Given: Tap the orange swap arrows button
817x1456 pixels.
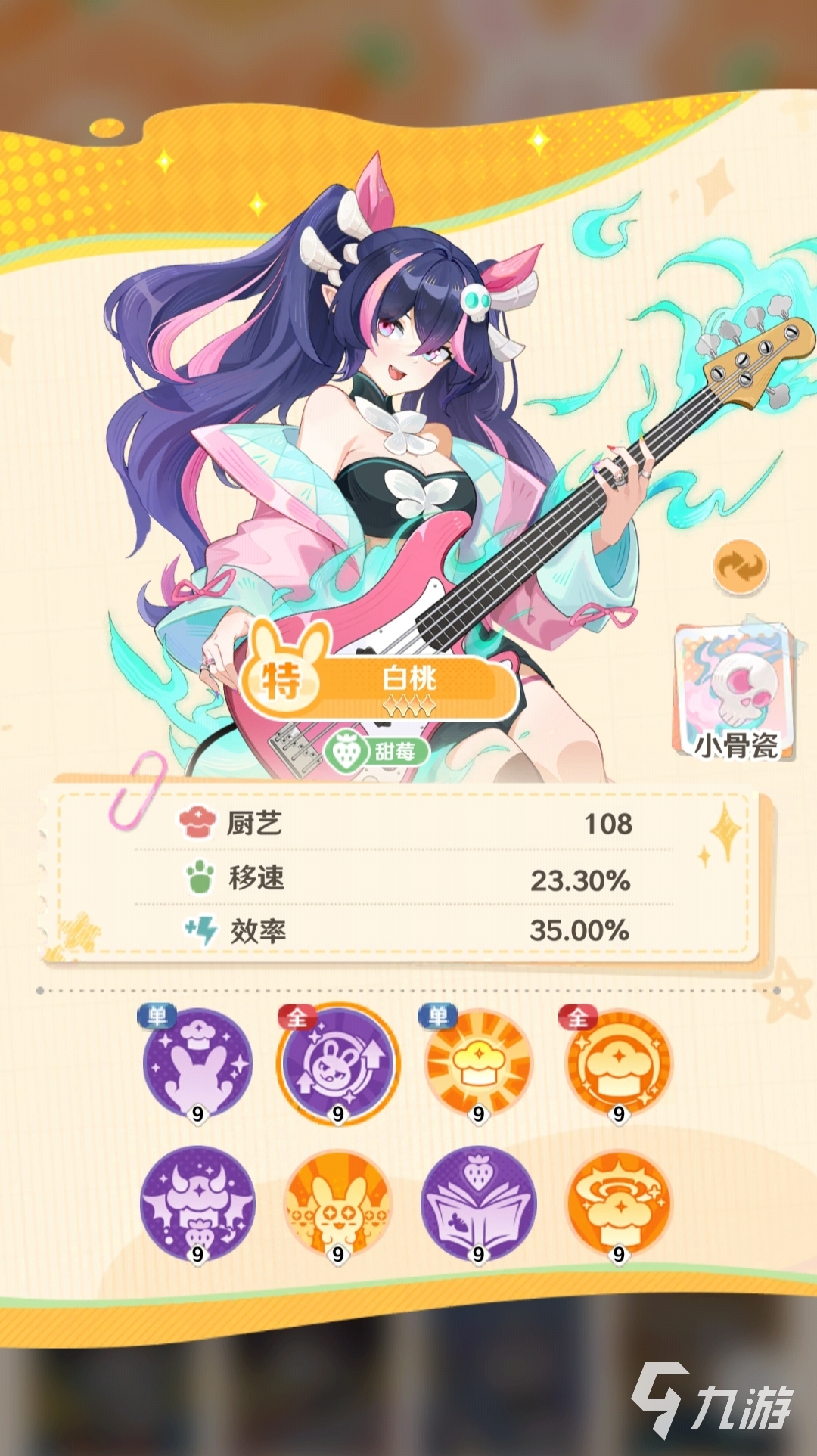Looking at the screenshot, I should (x=741, y=567).
